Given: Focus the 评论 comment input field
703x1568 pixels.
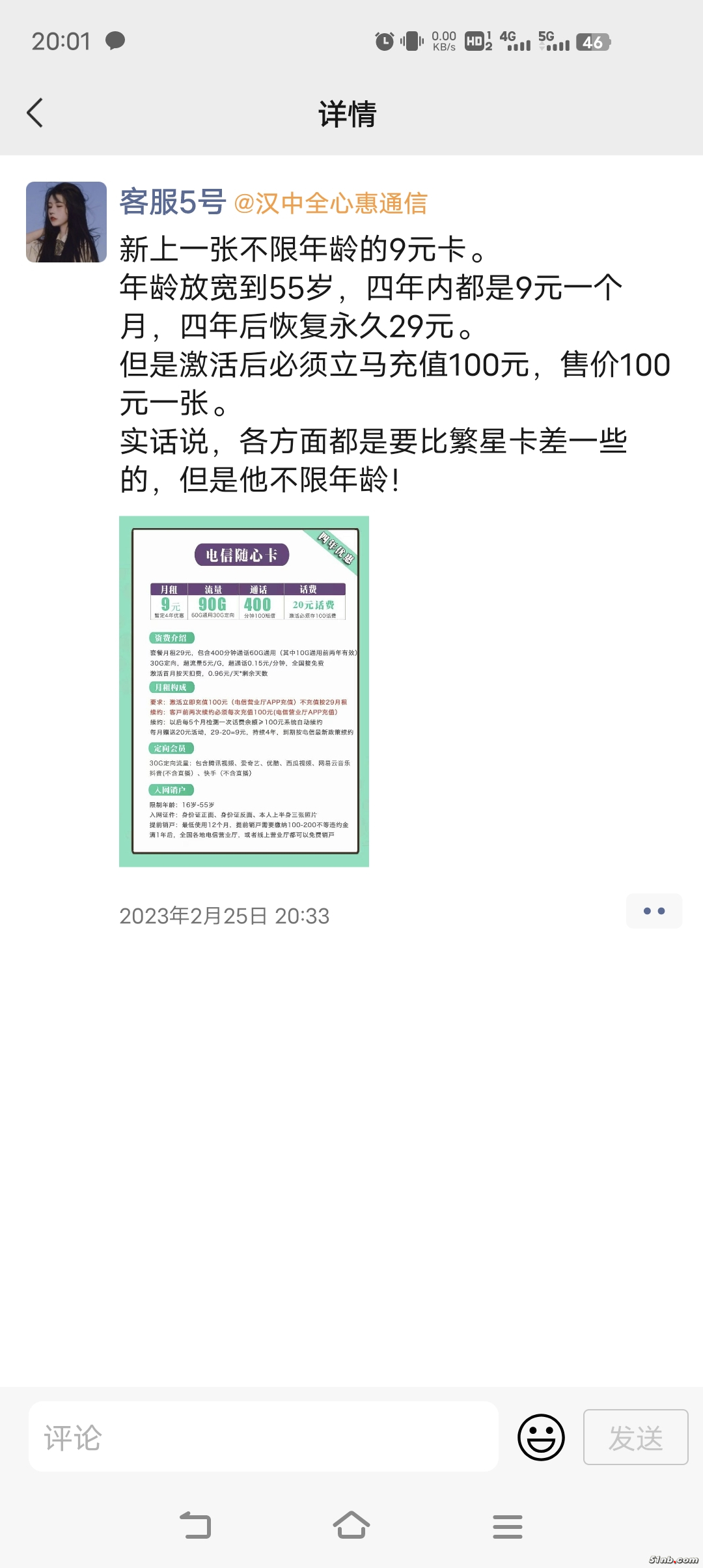Looking at the screenshot, I should (x=264, y=1437).
